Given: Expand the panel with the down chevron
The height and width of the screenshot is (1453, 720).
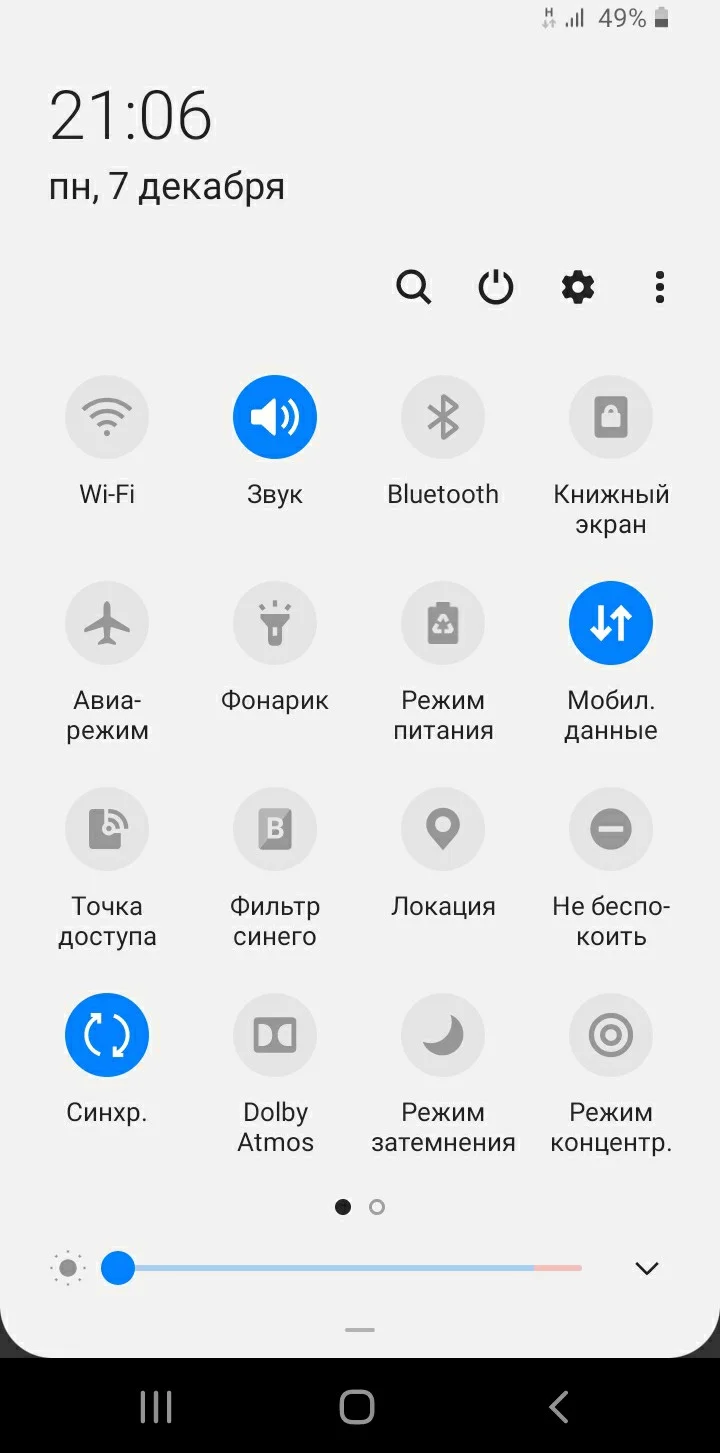Looking at the screenshot, I should click(646, 1267).
